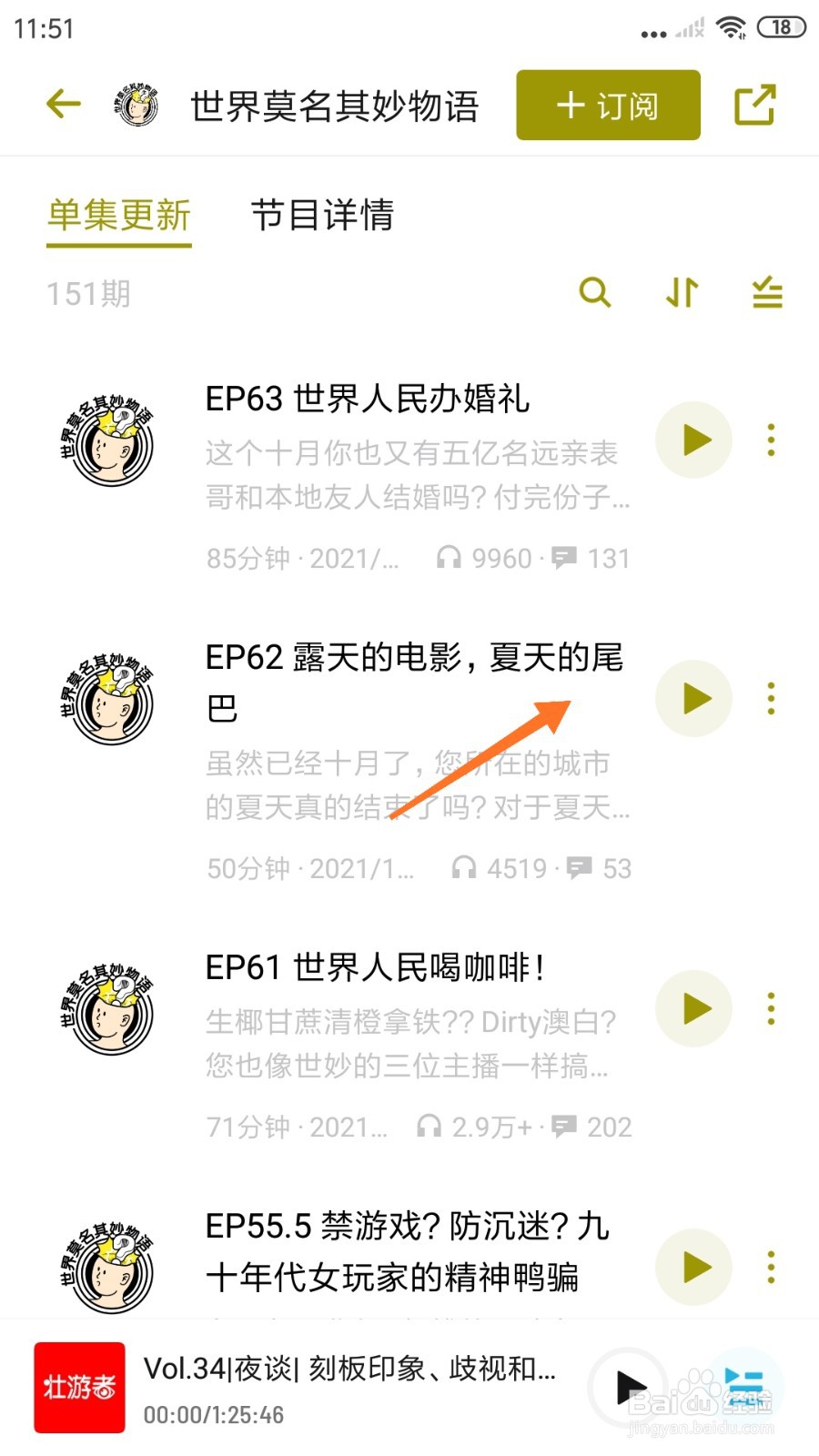Open episode EP61 世界人民喝咖啡
819x1456 pixels.
click(x=375, y=967)
